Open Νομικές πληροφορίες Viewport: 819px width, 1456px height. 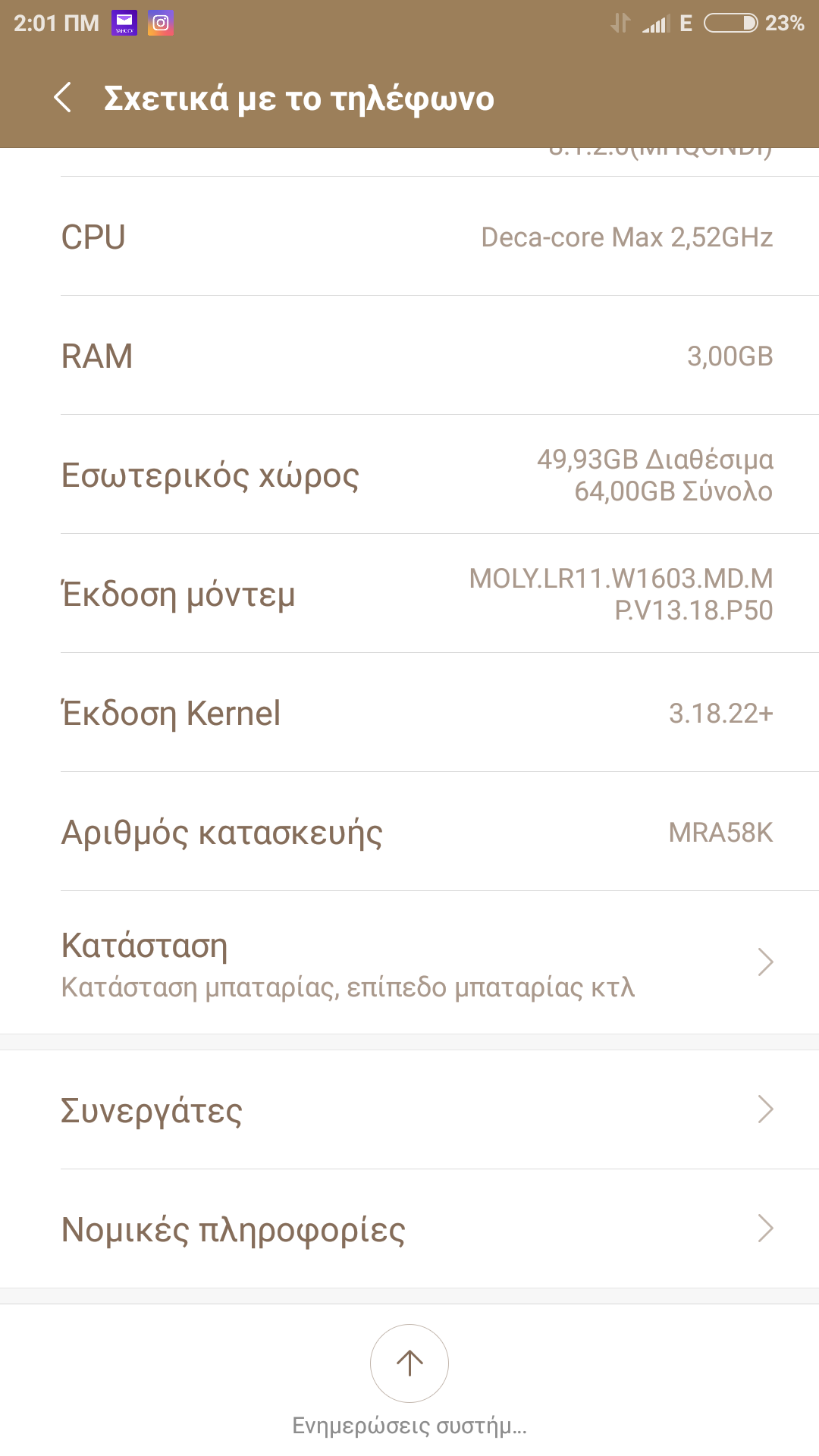409,1229
